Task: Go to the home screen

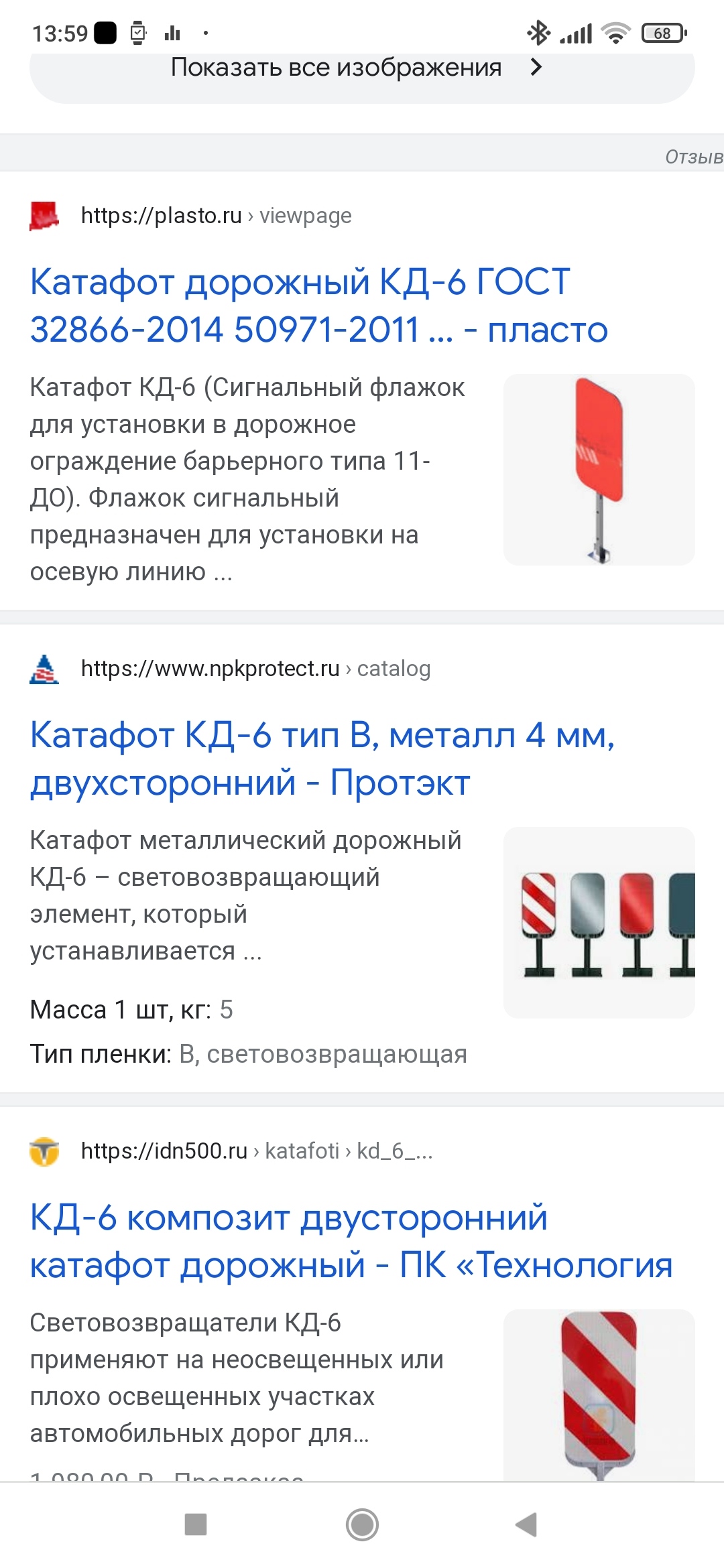Action: pos(362,1524)
